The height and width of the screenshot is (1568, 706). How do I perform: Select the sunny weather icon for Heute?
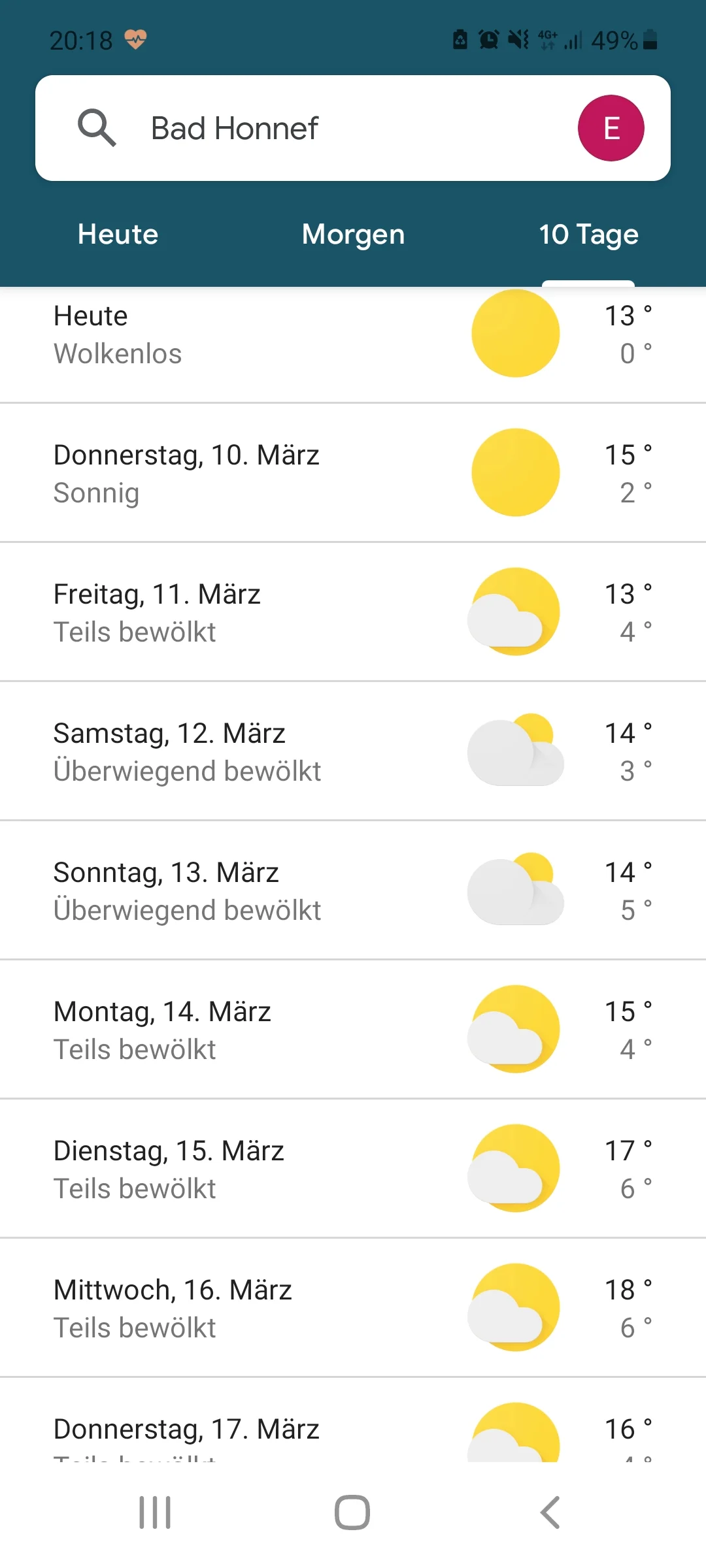click(x=514, y=333)
